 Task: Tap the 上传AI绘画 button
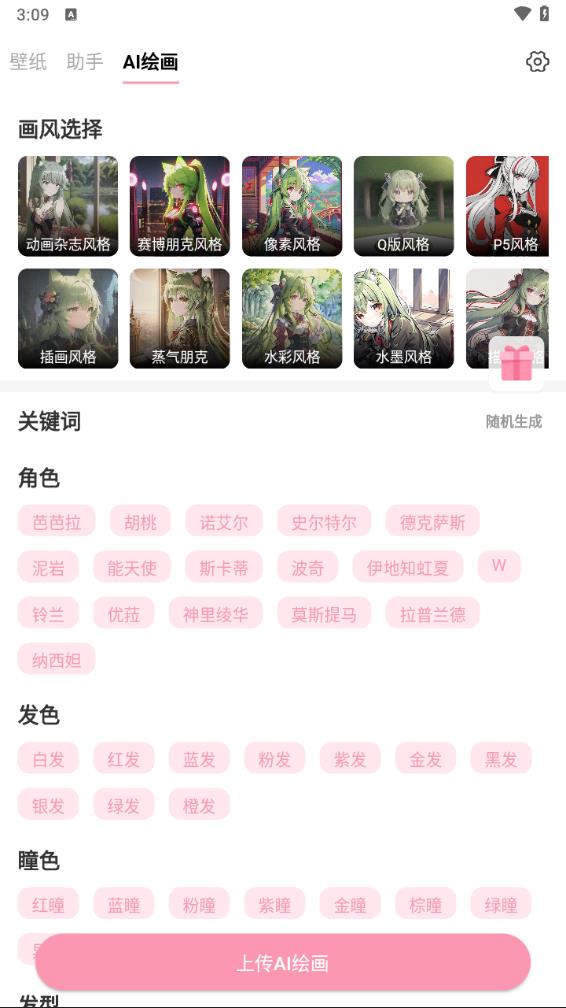[283, 962]
